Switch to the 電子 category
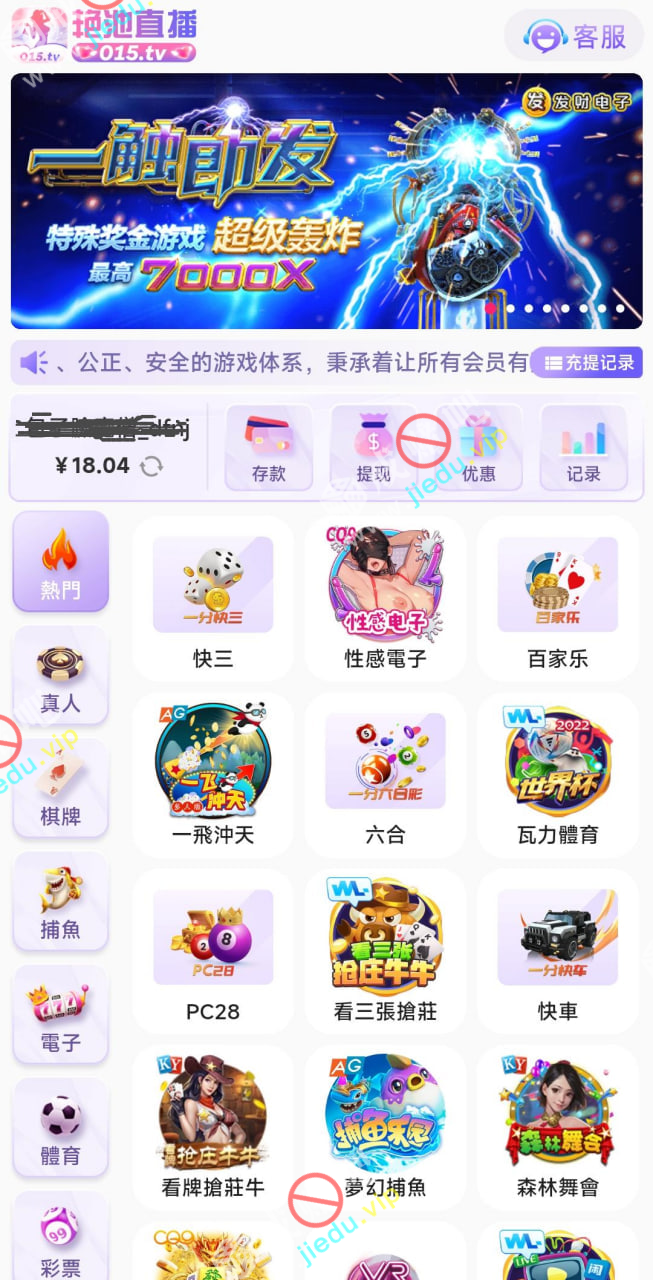Image resolution: width=653 pixels, height=1280 pixels. pyautogui.click(x=60, y=1016)
